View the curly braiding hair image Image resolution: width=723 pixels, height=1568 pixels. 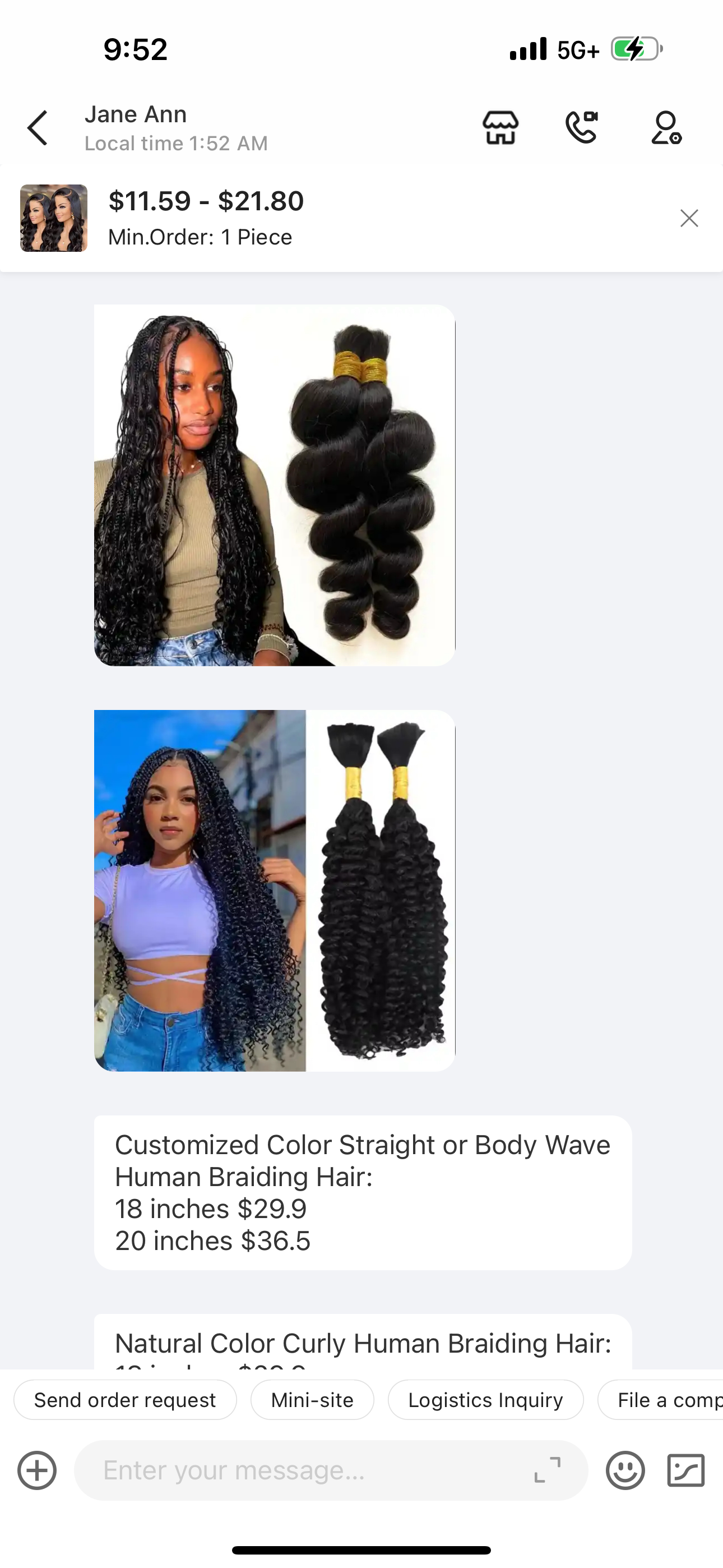(275, 891)
